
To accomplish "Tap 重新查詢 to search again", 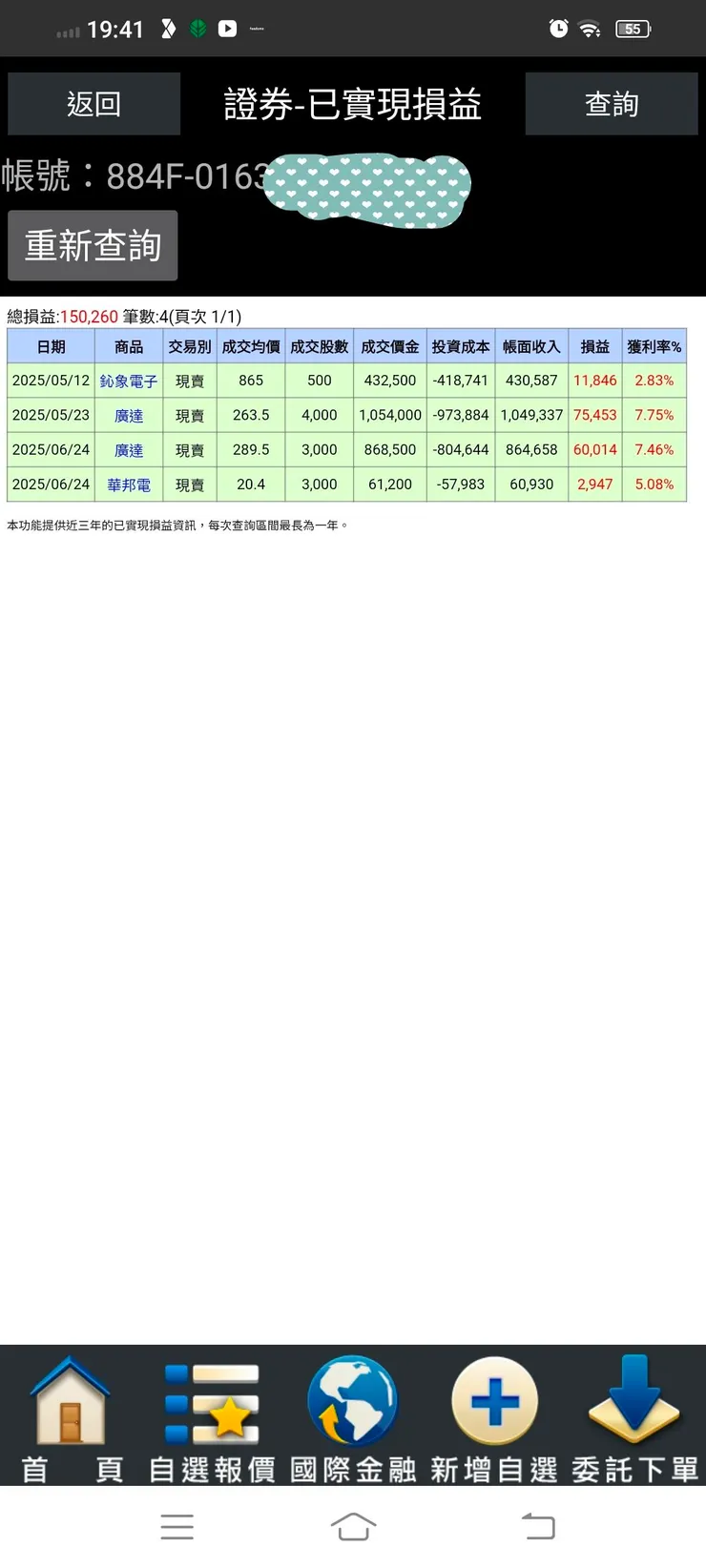I will [x=93, y=246].
